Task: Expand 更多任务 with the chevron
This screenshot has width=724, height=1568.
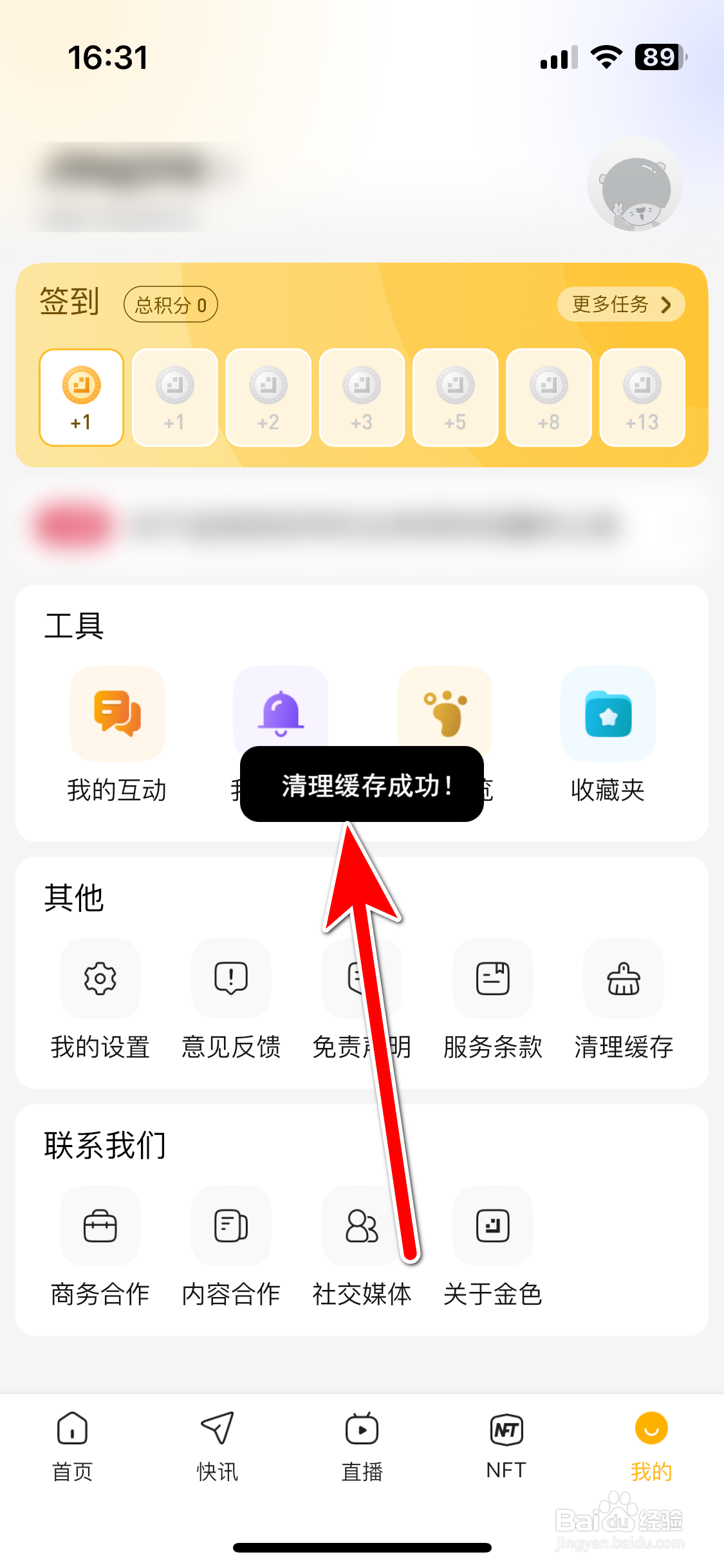Action: click(x=620, y=304)
